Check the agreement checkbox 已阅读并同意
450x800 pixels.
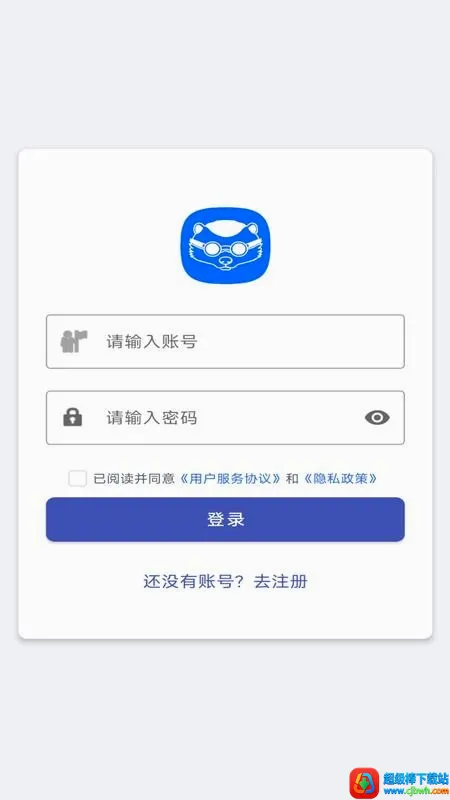click(78, 479)
